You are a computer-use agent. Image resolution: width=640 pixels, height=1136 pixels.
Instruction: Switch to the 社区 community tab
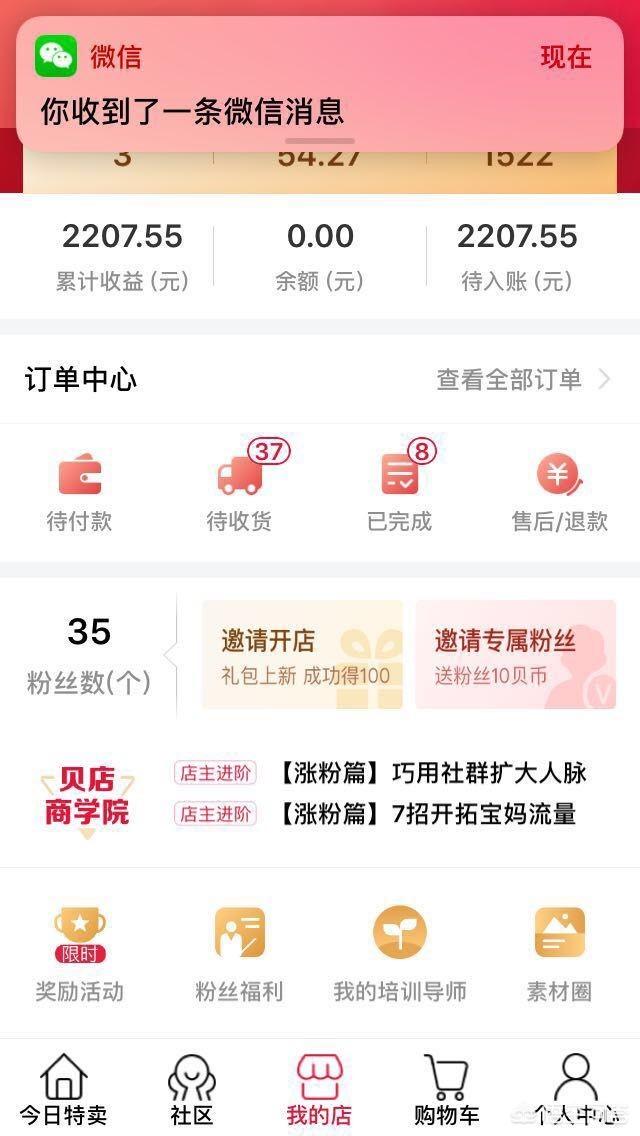click(x=191, y=1090)
